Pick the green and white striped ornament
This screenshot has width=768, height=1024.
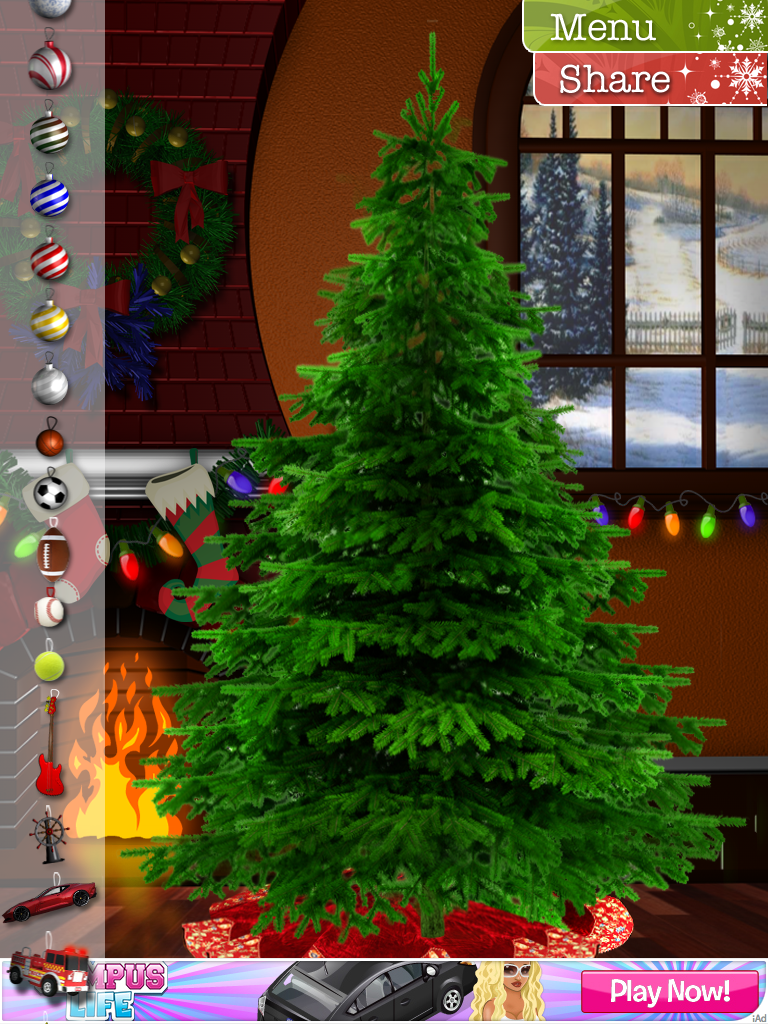[49, 131]
